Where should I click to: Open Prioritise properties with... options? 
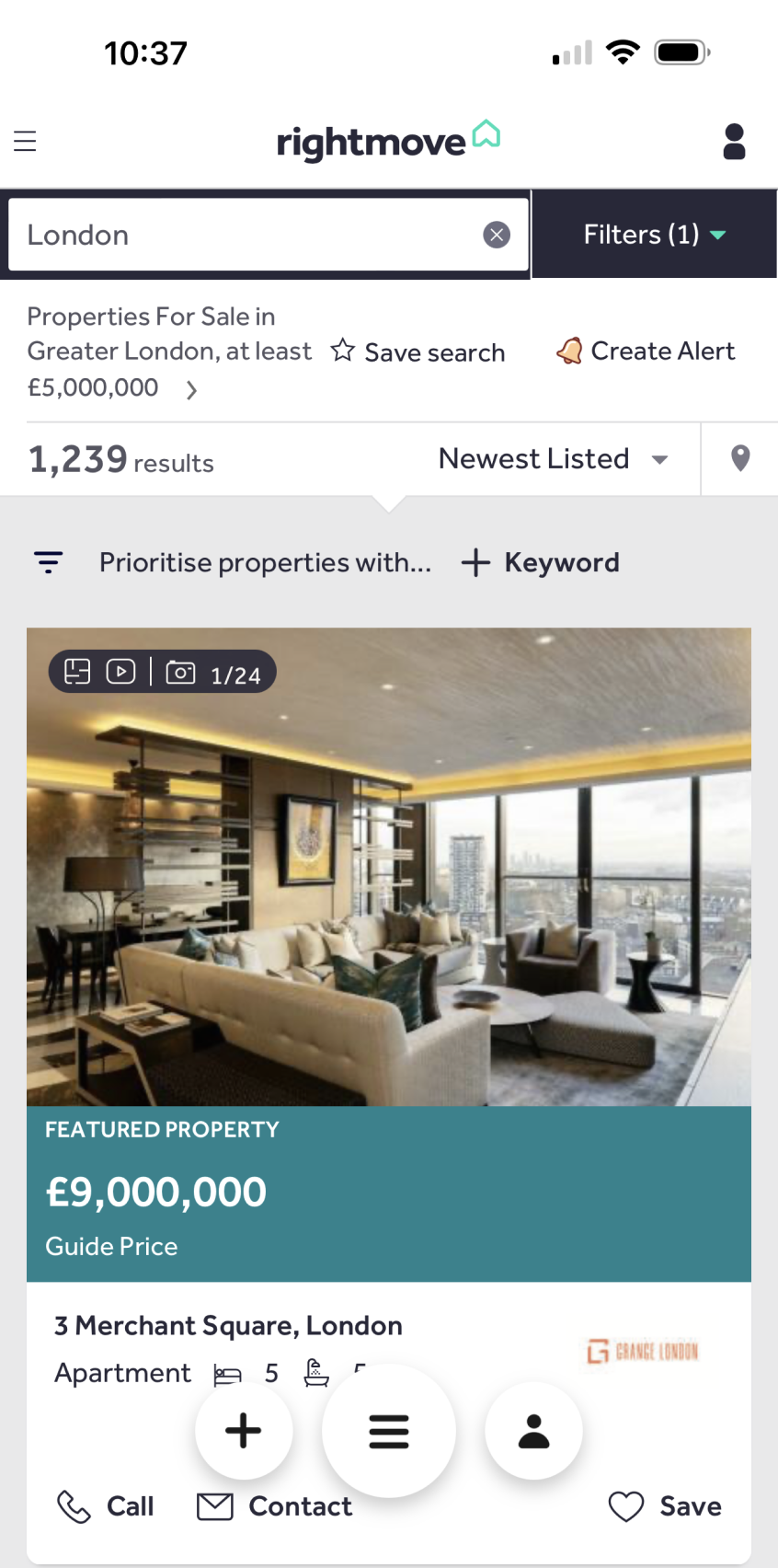[x=263, y=562]
